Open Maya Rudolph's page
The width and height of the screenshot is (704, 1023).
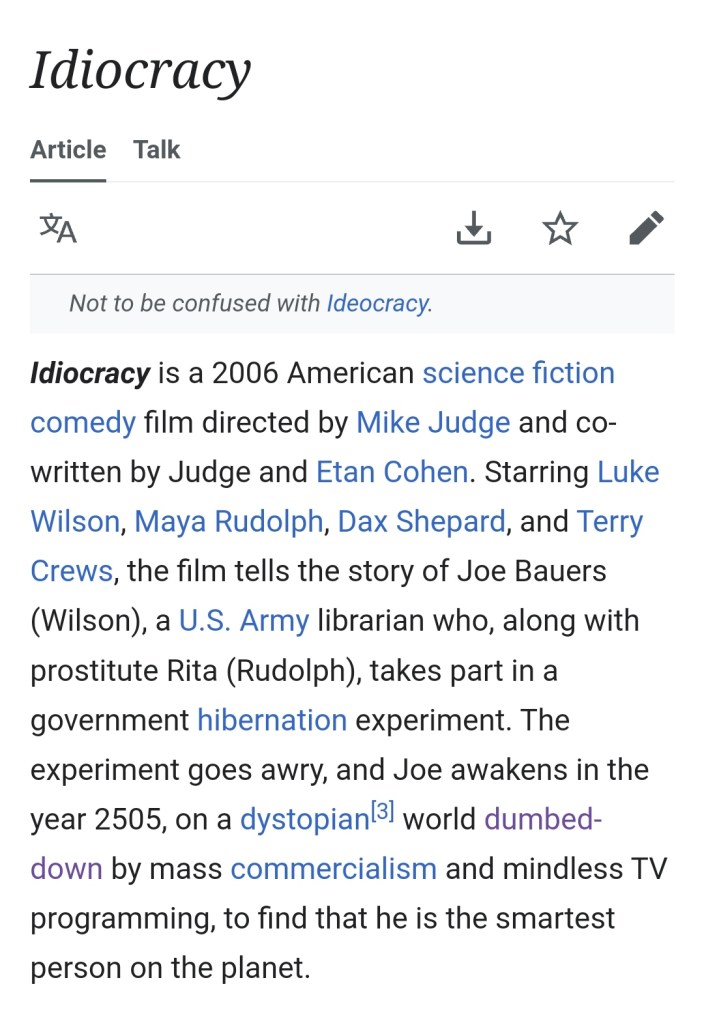tap(228, 521)
